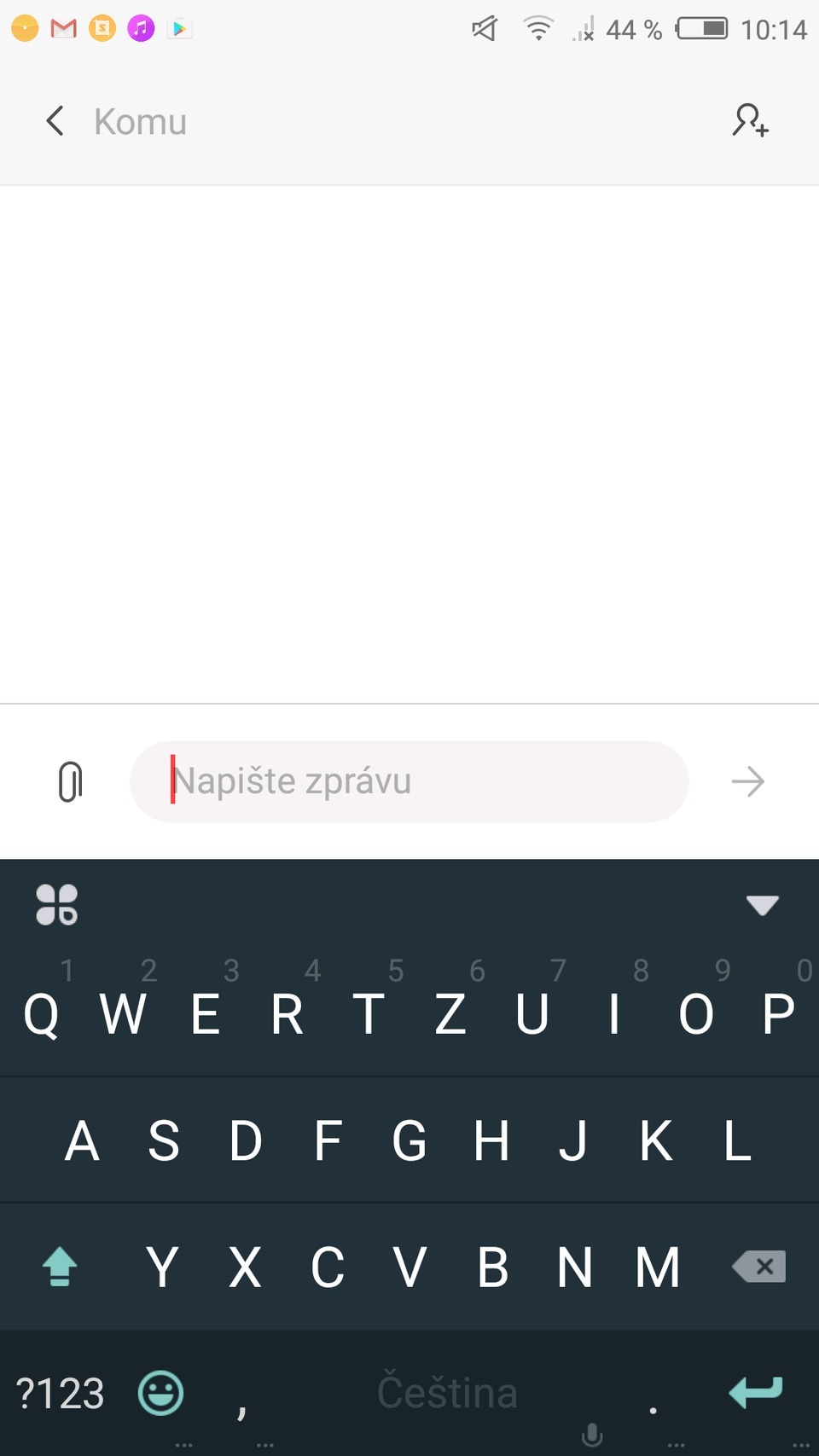Tap the add recipient icon
Viewport: 819px width, 1456px height.
tap(749, 120)
